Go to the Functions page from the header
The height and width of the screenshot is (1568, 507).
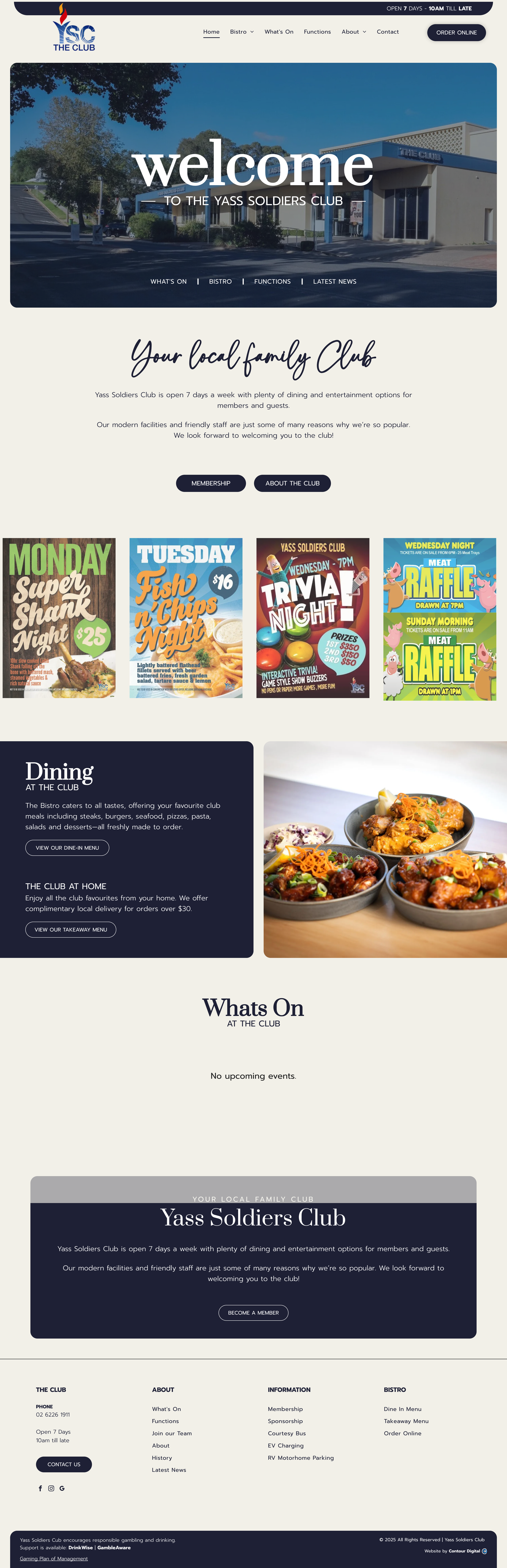317,32
